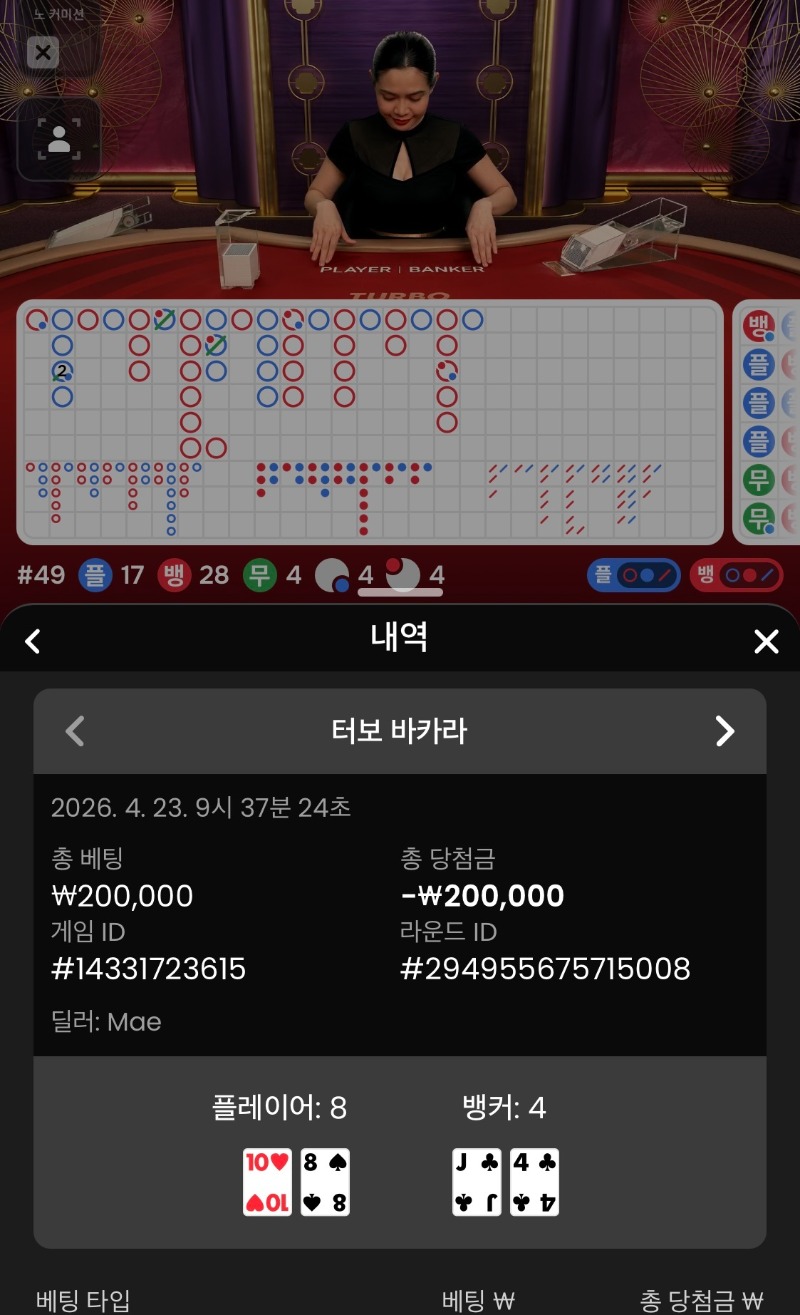Close the video overlay with the X
The width and height of the screenshot is (800, 1315).
[42, 52]
